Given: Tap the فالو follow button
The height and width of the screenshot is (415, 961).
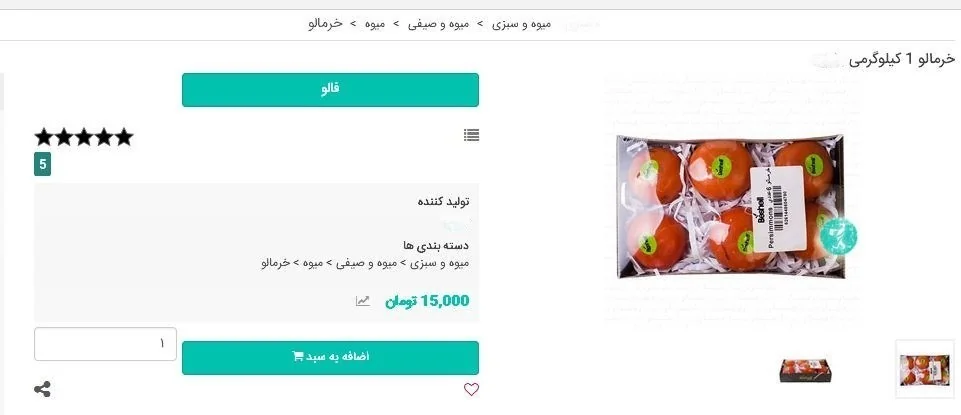Looking at the screenshot, I should click(330, 90).
